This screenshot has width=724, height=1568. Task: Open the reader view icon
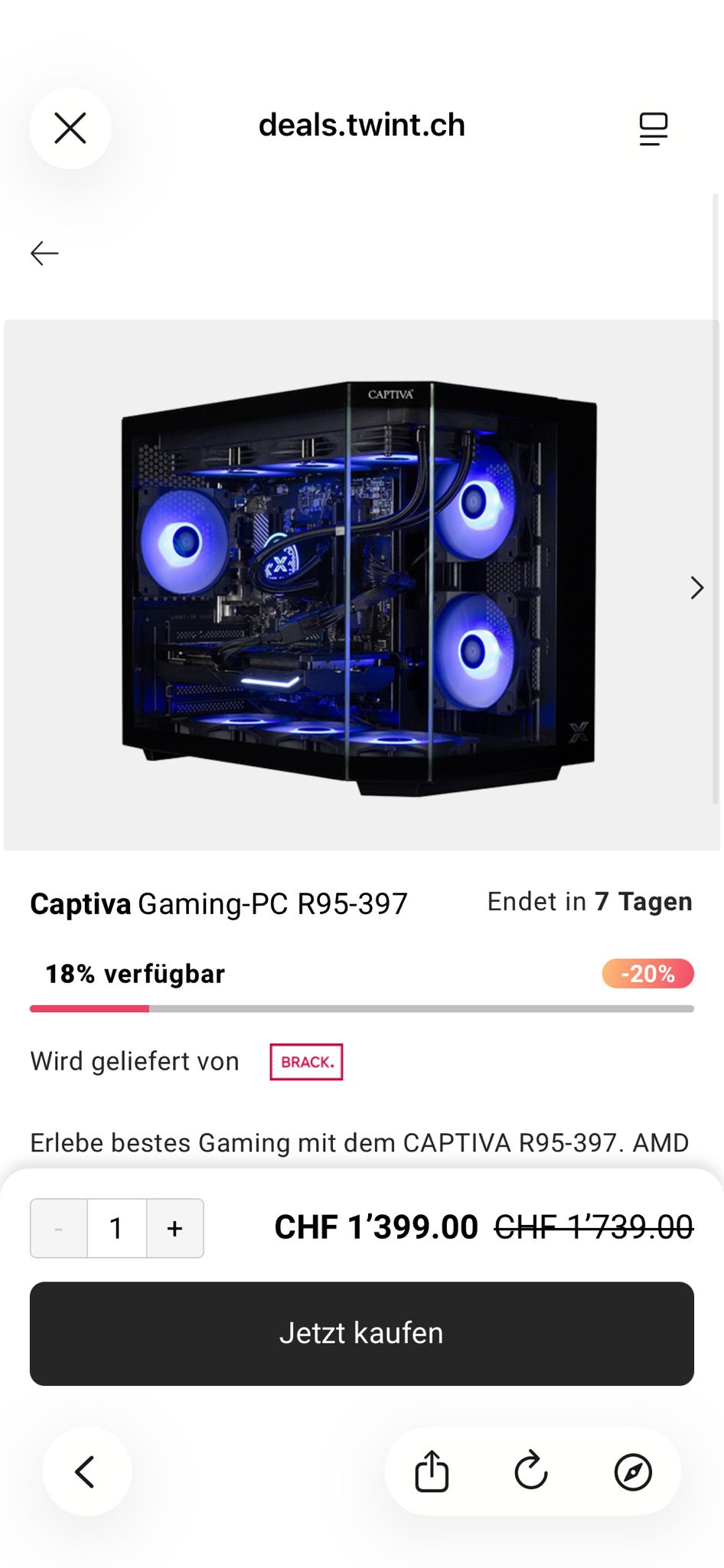(x=653, y=128)
